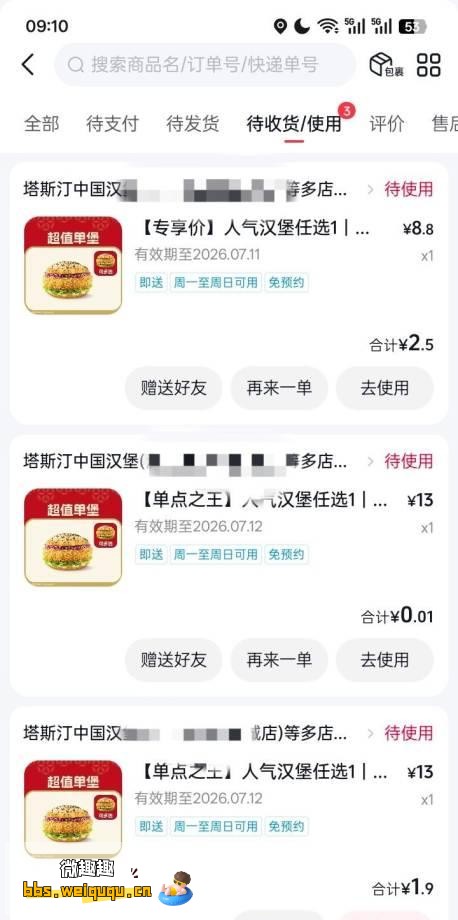The image size is (458, 920).
Task: Switch to the 评价 tab
Action: 387,124
